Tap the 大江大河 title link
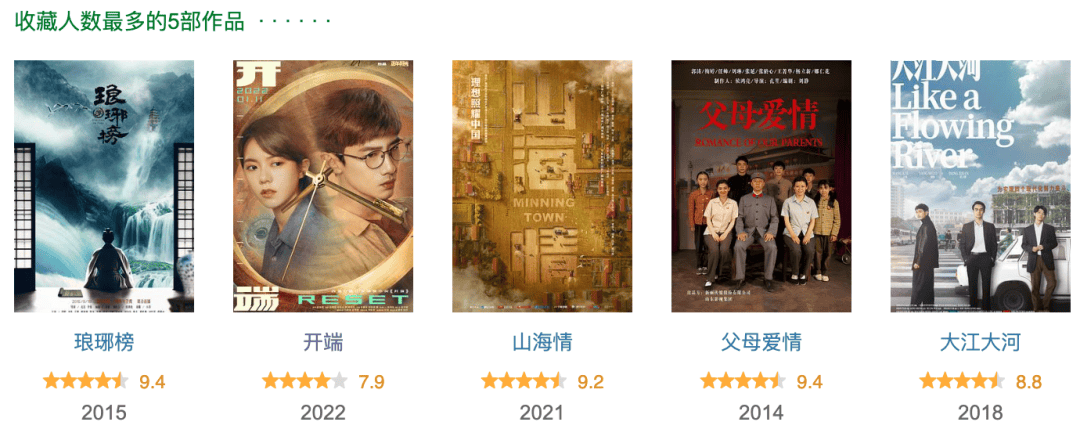The width and height of the screenshot is (1080, 440). [980, 343]
